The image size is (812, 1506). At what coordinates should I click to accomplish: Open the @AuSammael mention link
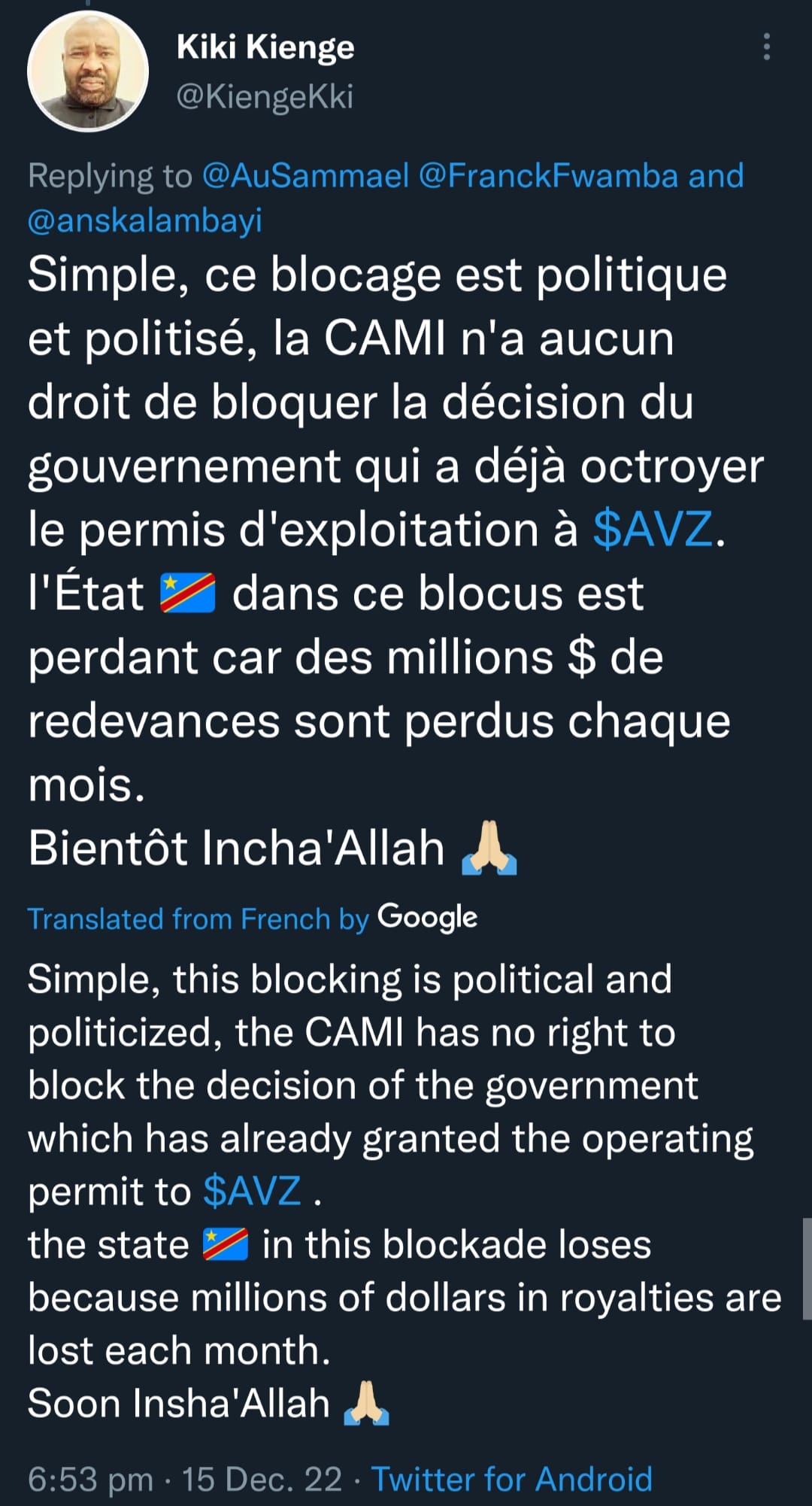(x=305, y=176)
